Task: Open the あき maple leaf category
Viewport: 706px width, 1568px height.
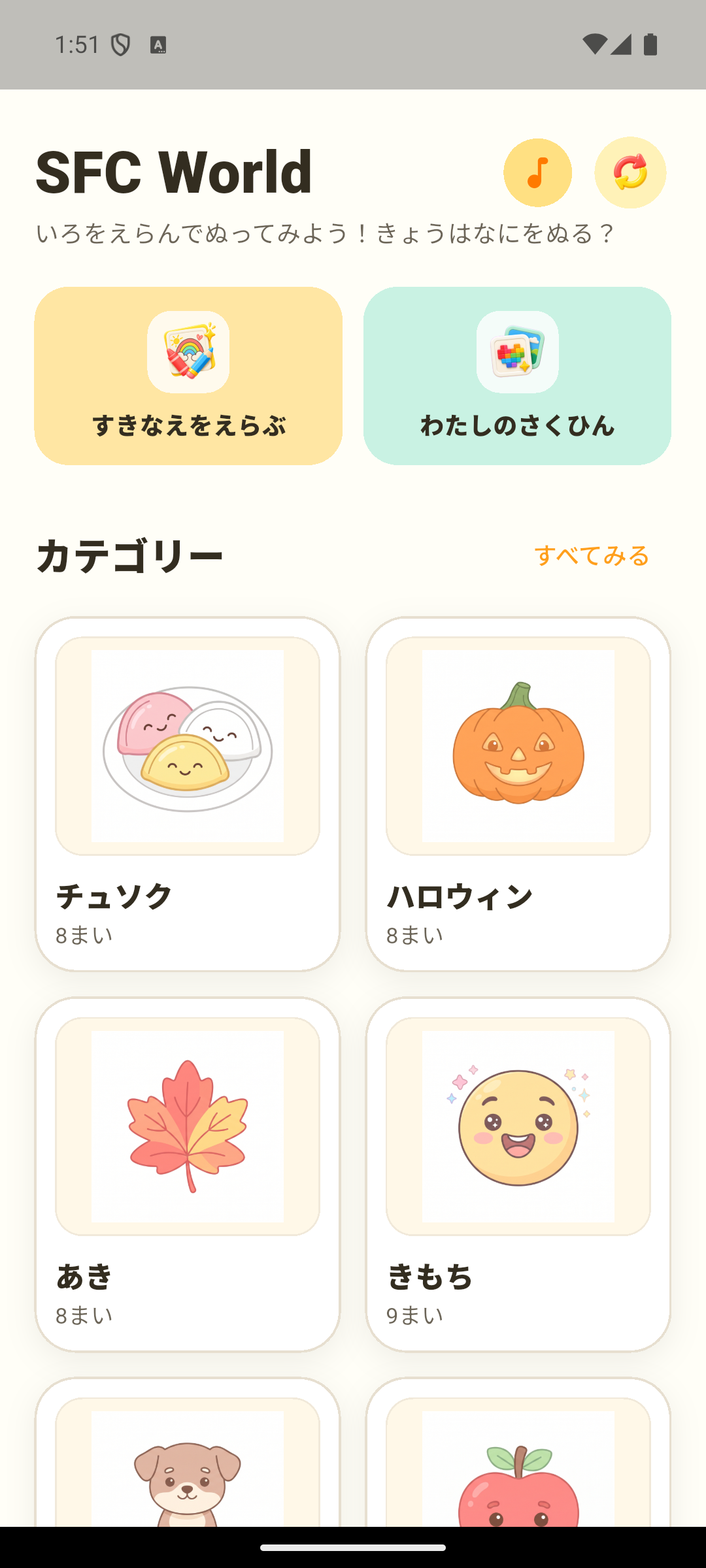Action: [x=188, y=1174]
